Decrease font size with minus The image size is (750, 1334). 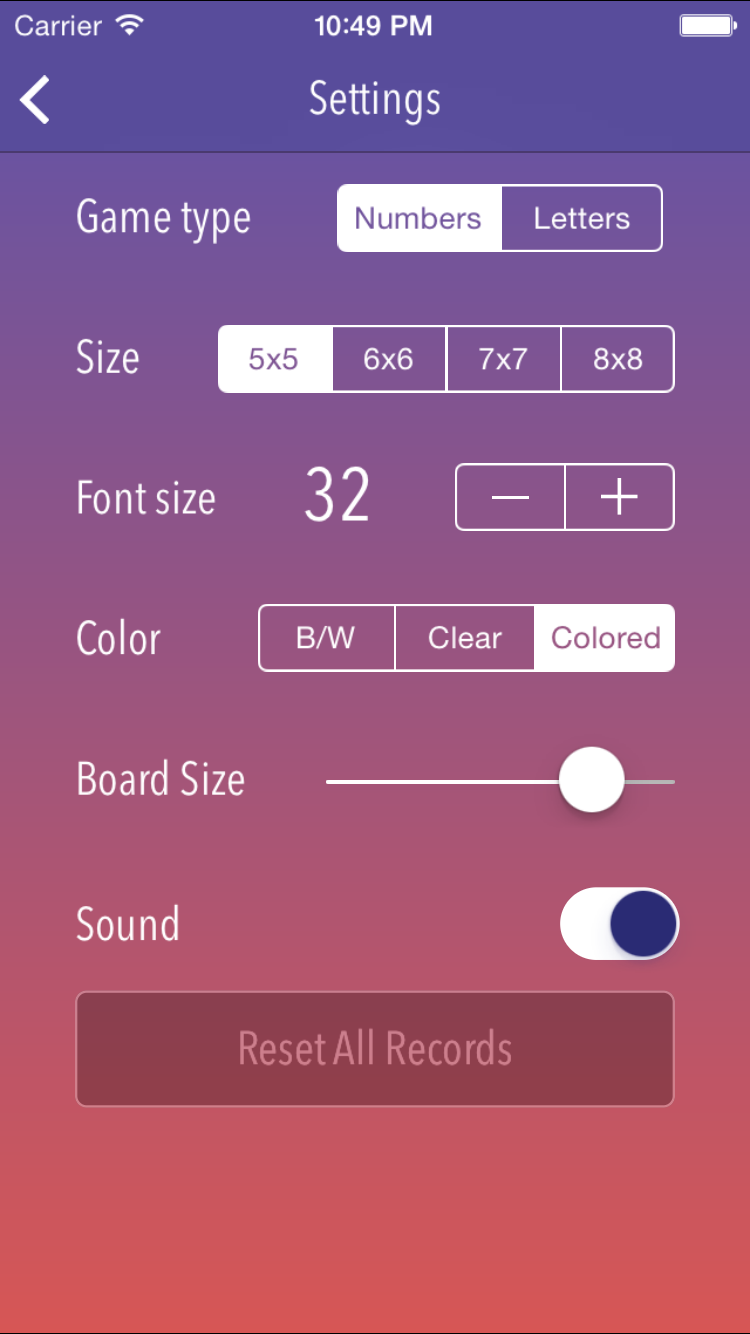[x=510, y=497]
